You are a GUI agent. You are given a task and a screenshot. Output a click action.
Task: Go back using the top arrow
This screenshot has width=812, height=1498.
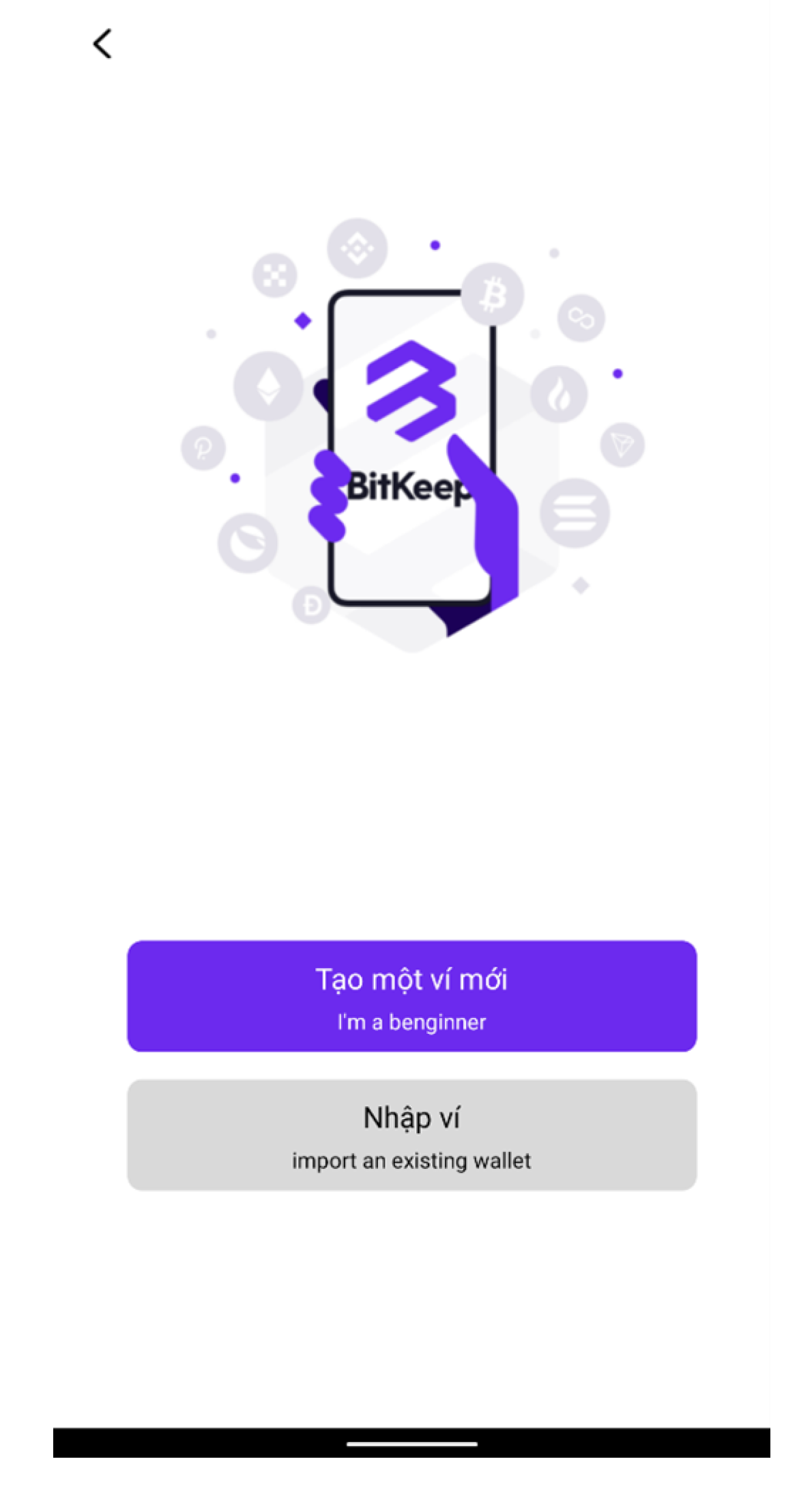102,44
